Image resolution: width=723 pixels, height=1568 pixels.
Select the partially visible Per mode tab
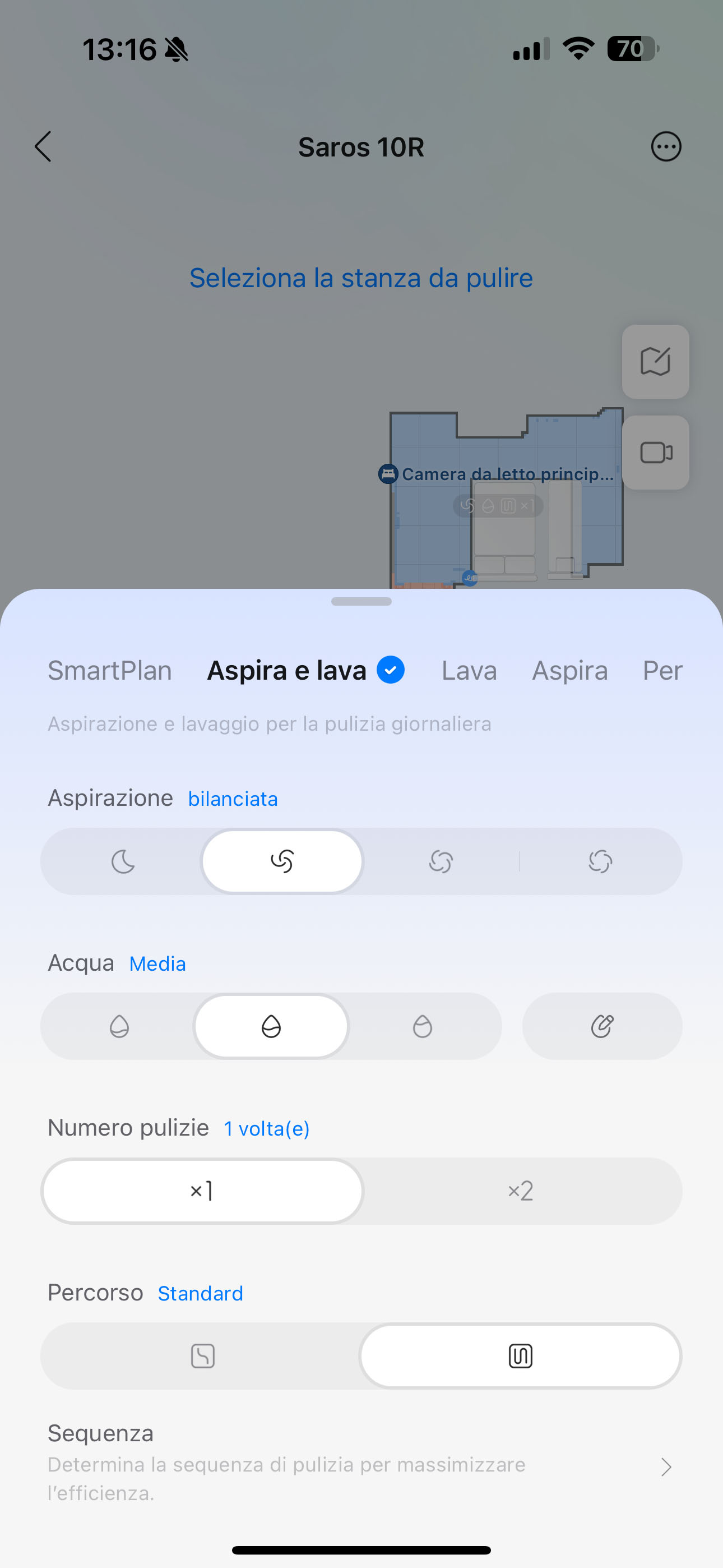point(662,670)
